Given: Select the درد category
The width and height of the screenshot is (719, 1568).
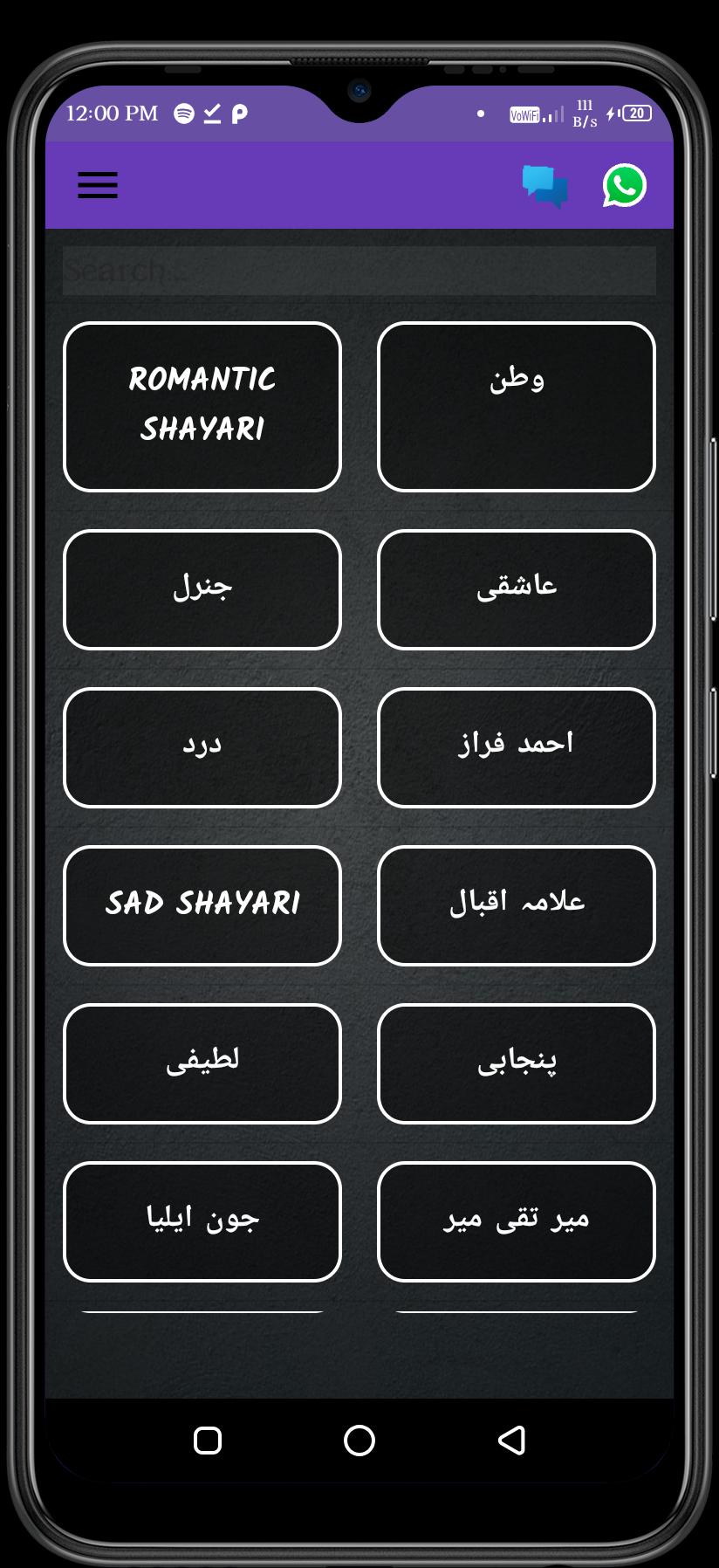Looking at the screenshot, I should 202,747.
